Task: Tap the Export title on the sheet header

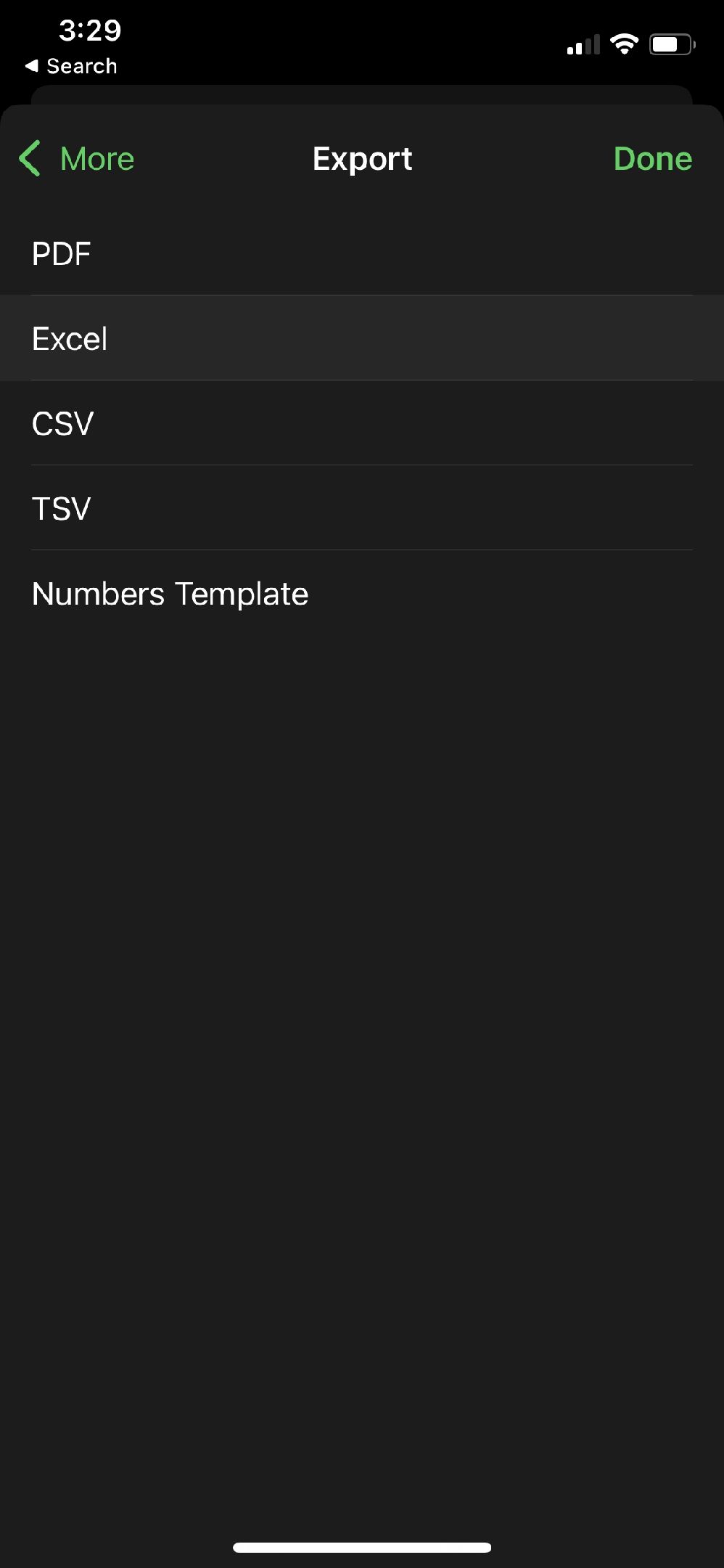Action: pyautogui.click(x=362, y=158)
